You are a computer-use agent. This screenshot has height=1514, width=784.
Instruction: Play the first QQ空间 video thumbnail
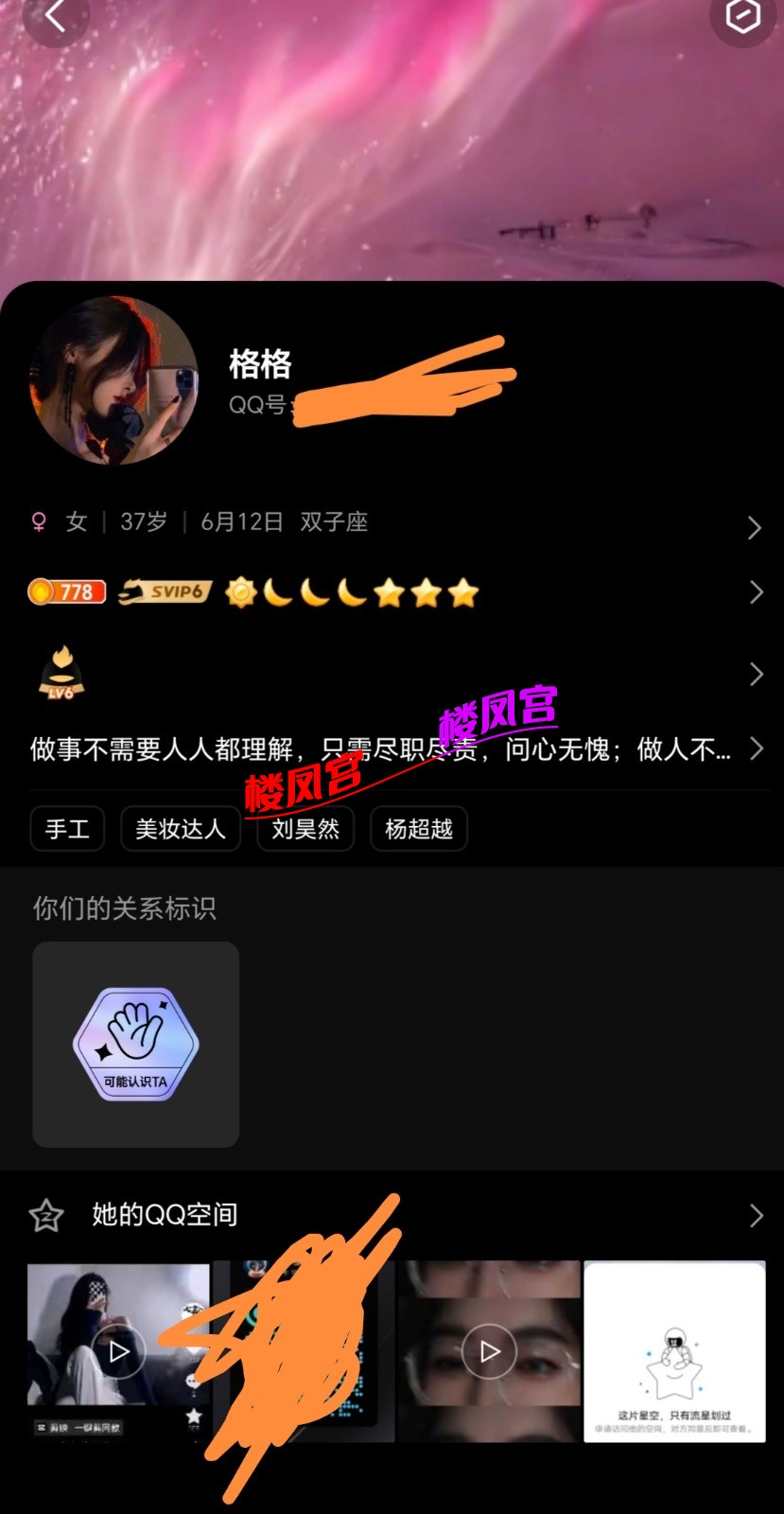tap(118, 1351)
